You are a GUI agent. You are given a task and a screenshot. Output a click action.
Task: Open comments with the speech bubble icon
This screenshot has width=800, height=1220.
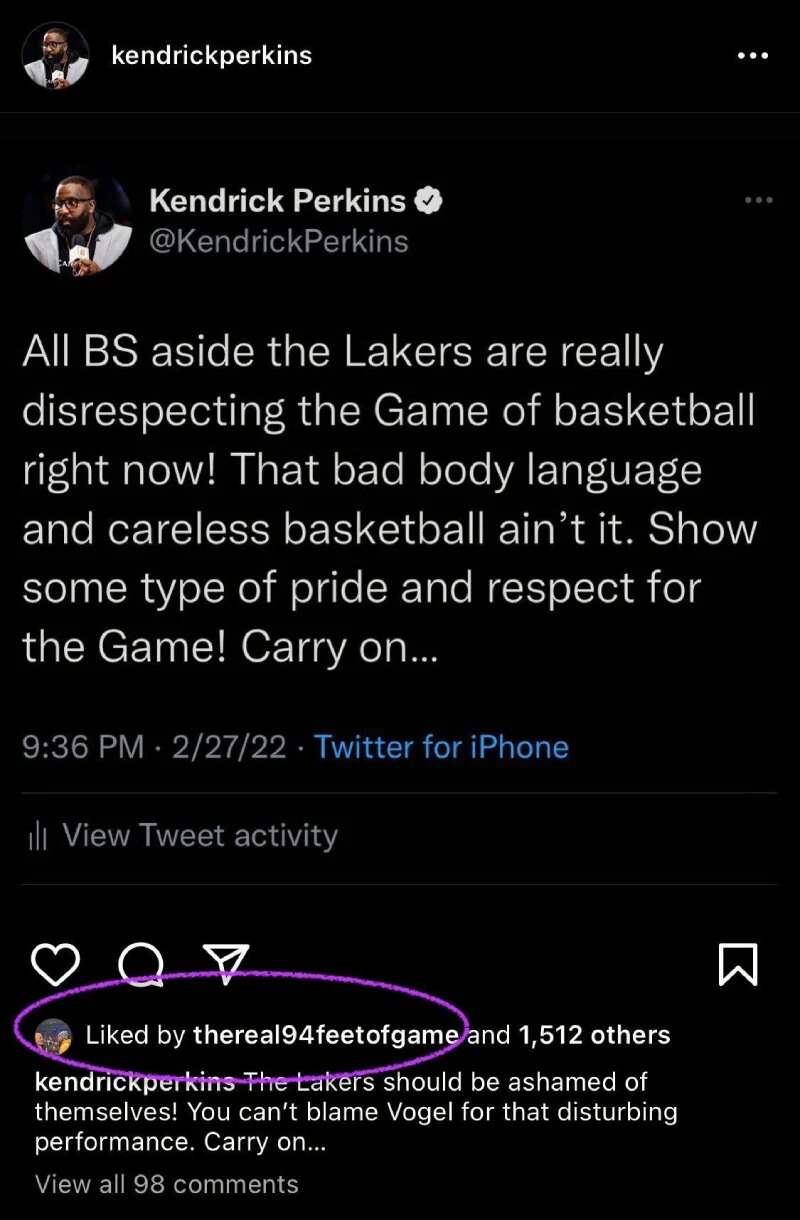point(144,963)
